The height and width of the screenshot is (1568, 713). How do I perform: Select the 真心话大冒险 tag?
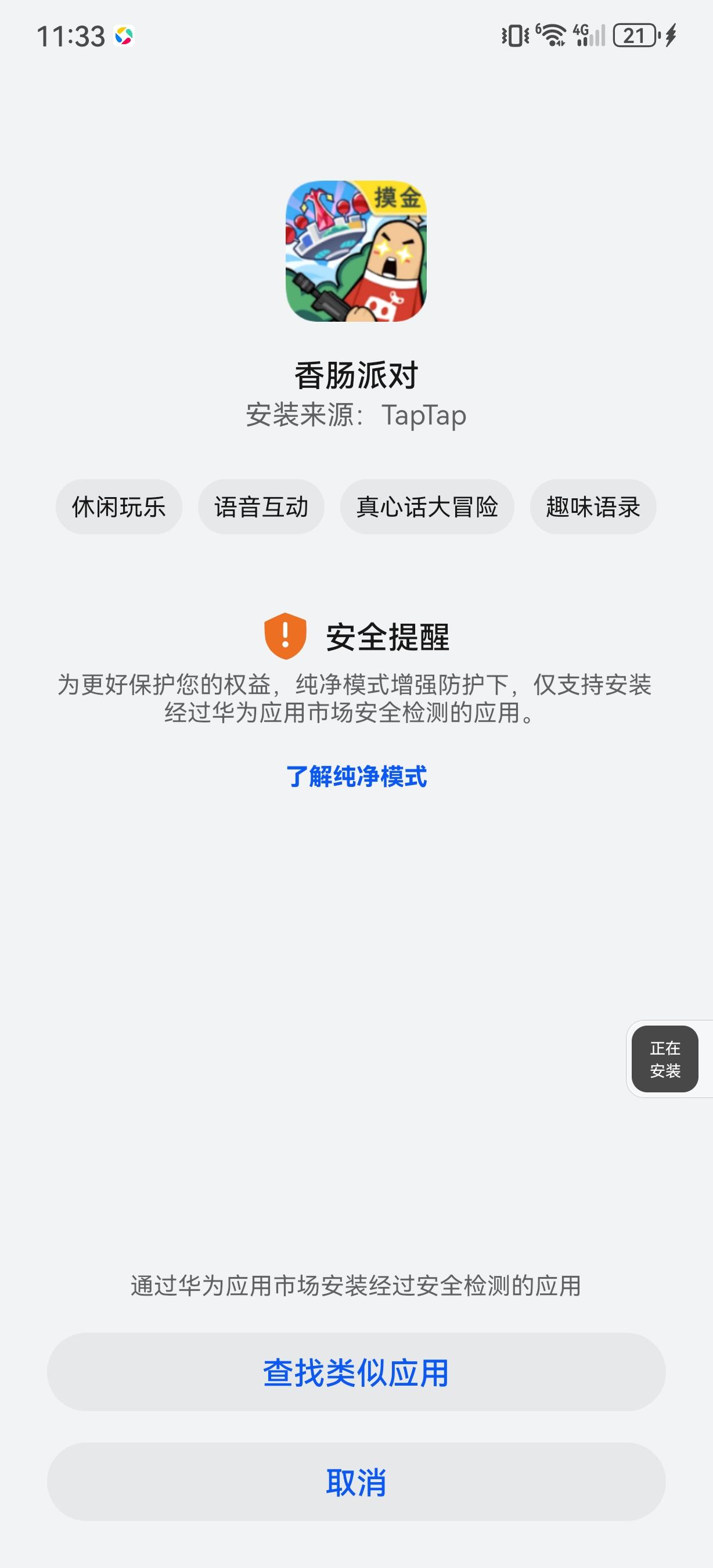coord(428,507)
